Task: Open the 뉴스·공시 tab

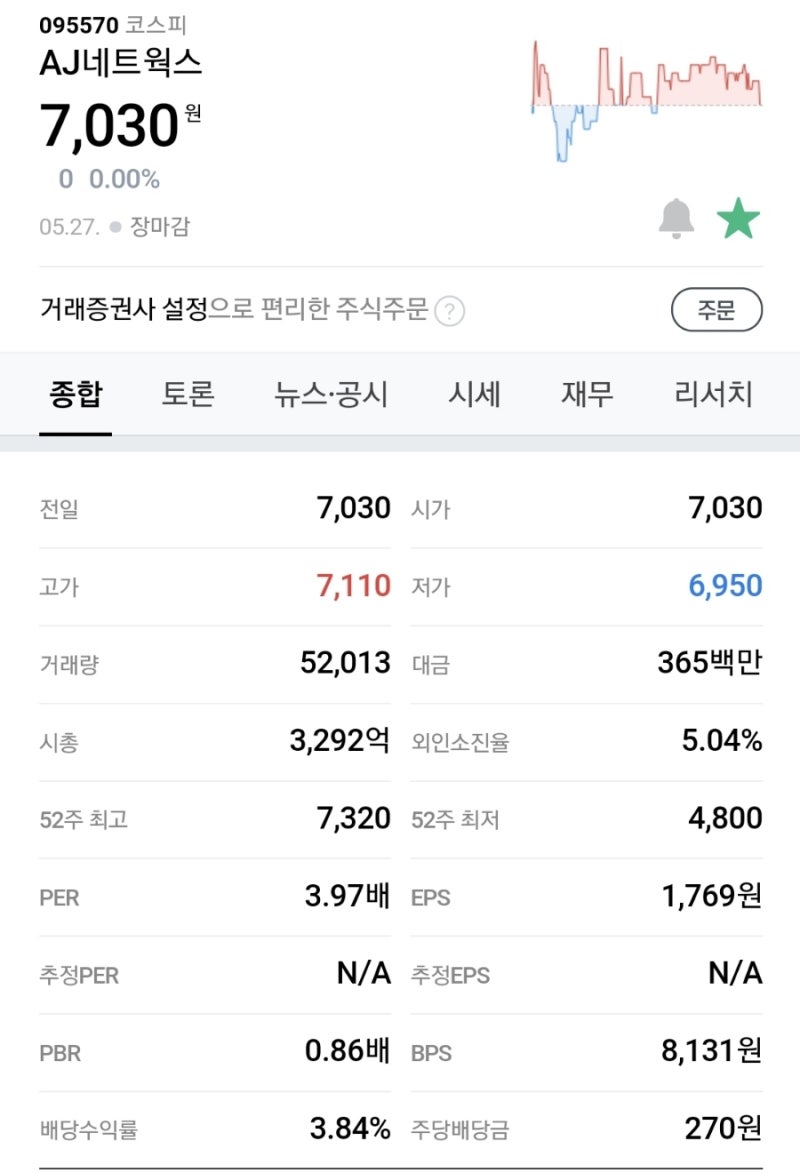Action: click(x=330, y=394)
